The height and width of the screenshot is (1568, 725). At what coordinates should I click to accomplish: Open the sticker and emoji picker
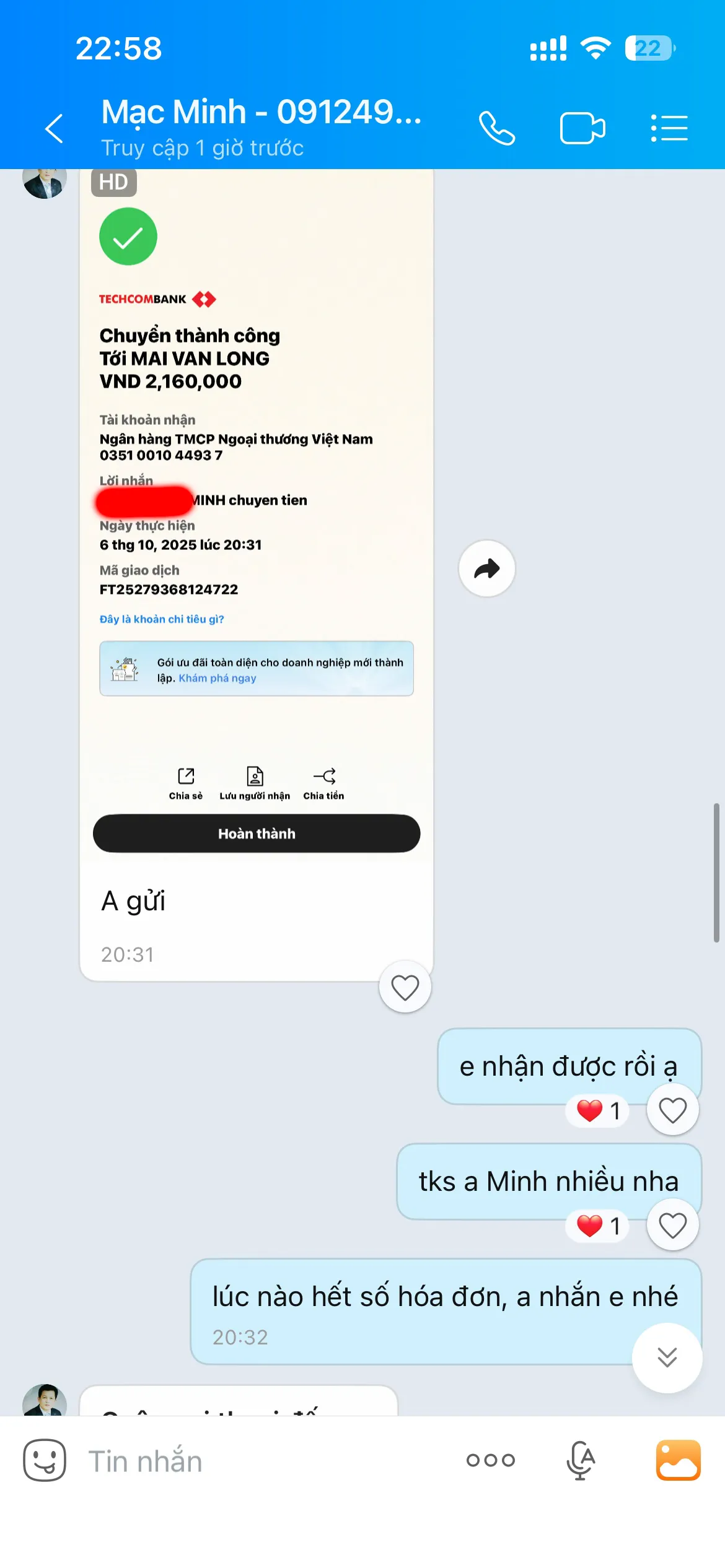click(x=45, y=1460)
